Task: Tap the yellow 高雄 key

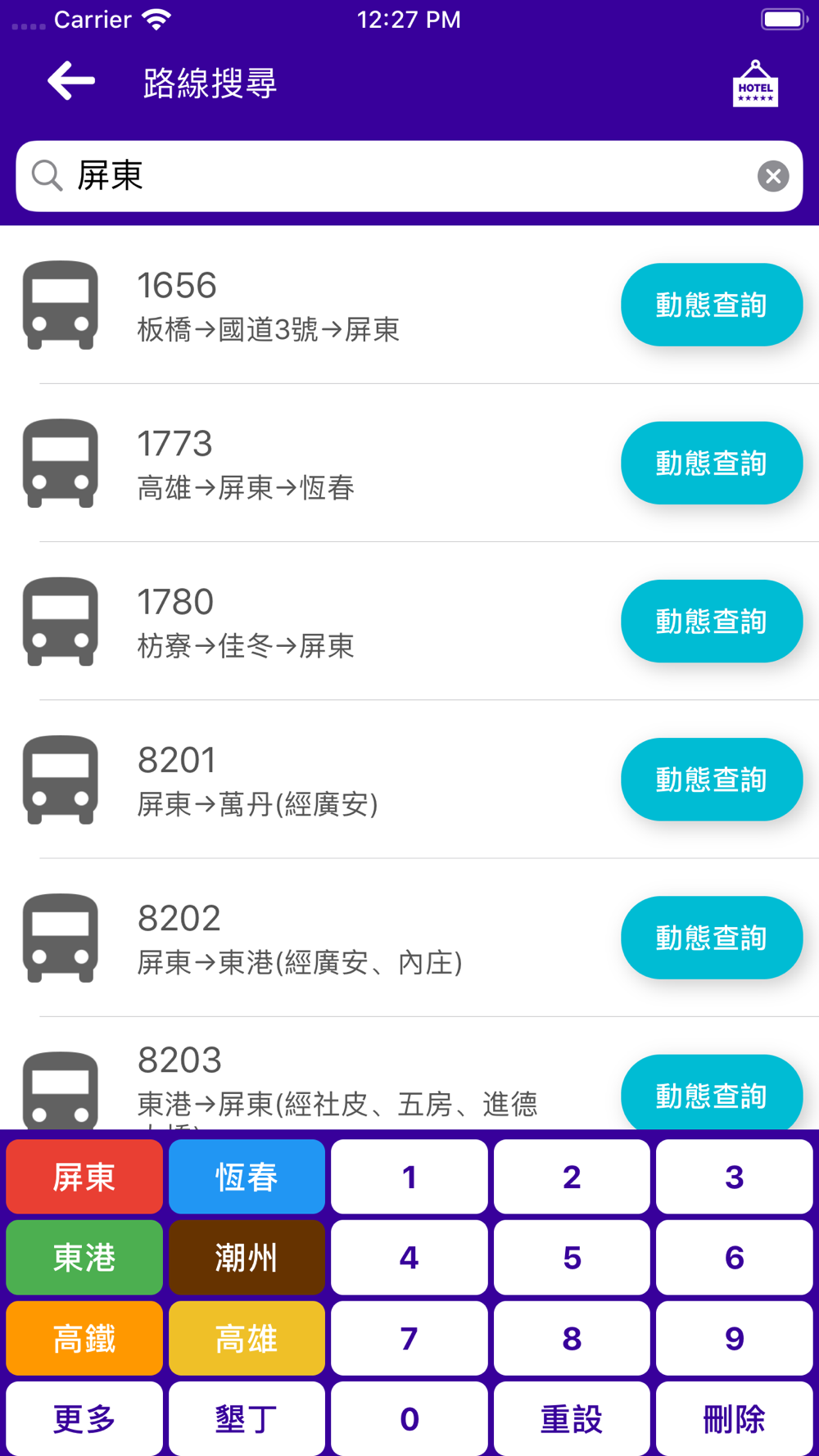Action: tap(247, 1338)
